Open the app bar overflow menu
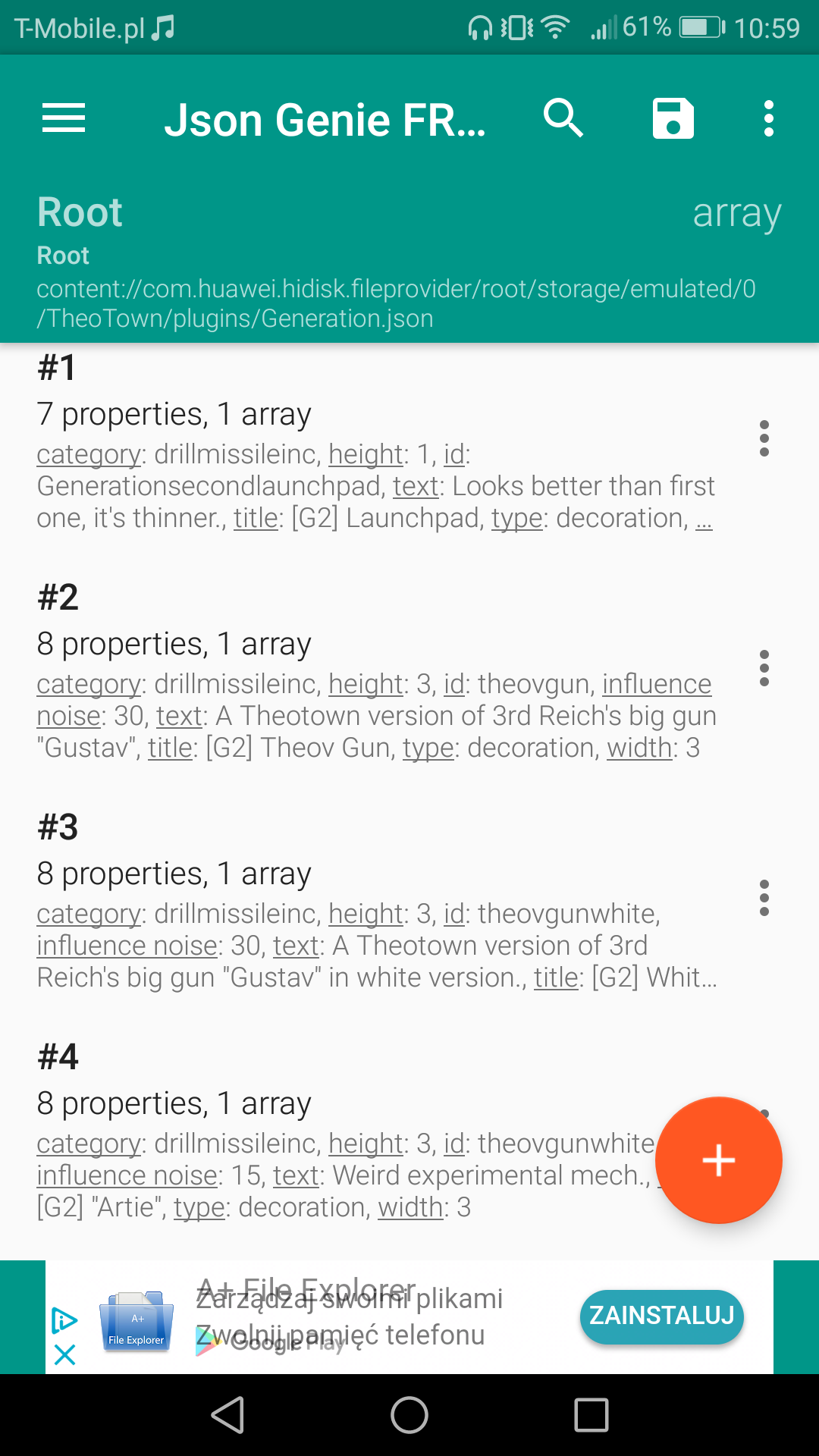The height and width of the screenshot is (1456, 819). pos(769,118)
